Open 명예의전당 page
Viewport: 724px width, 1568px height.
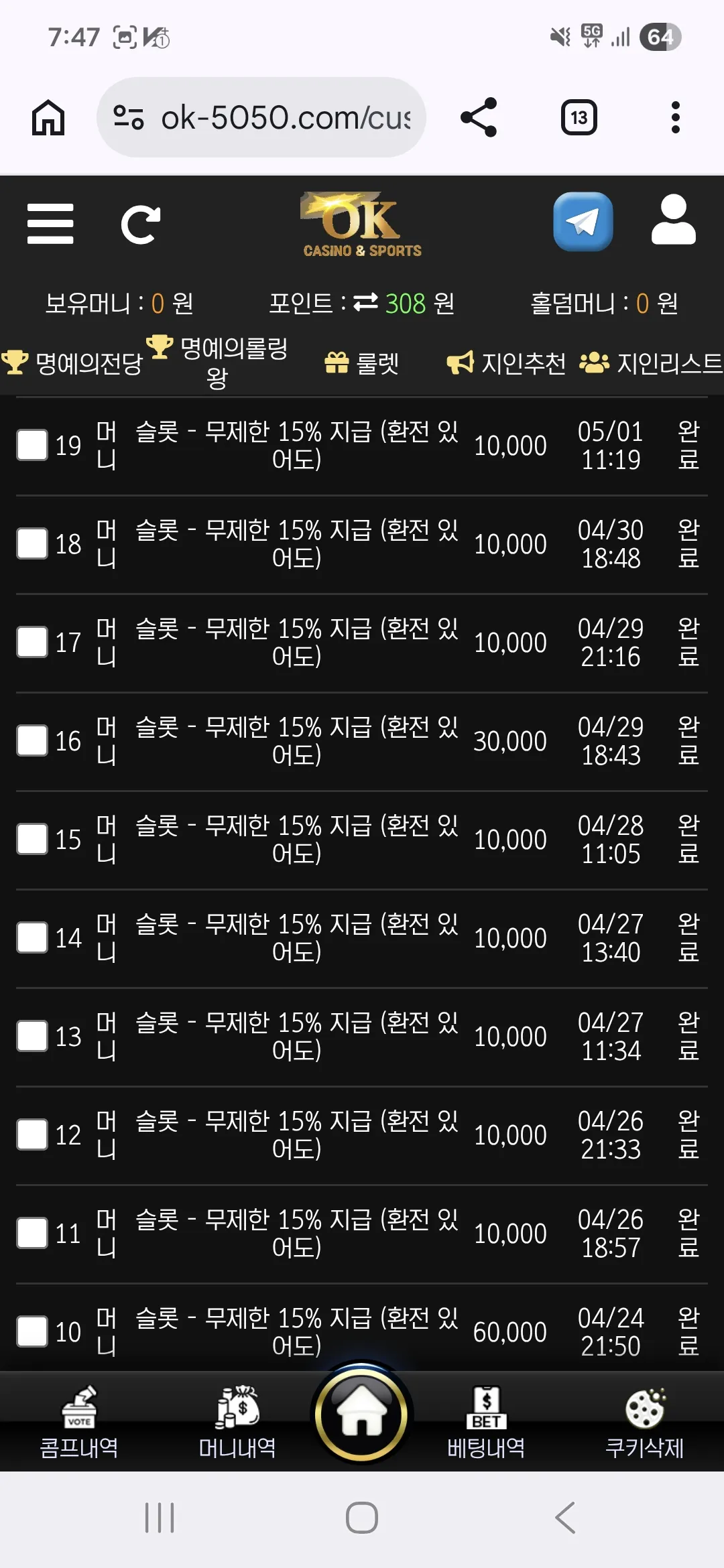click(x=72, y=364)
